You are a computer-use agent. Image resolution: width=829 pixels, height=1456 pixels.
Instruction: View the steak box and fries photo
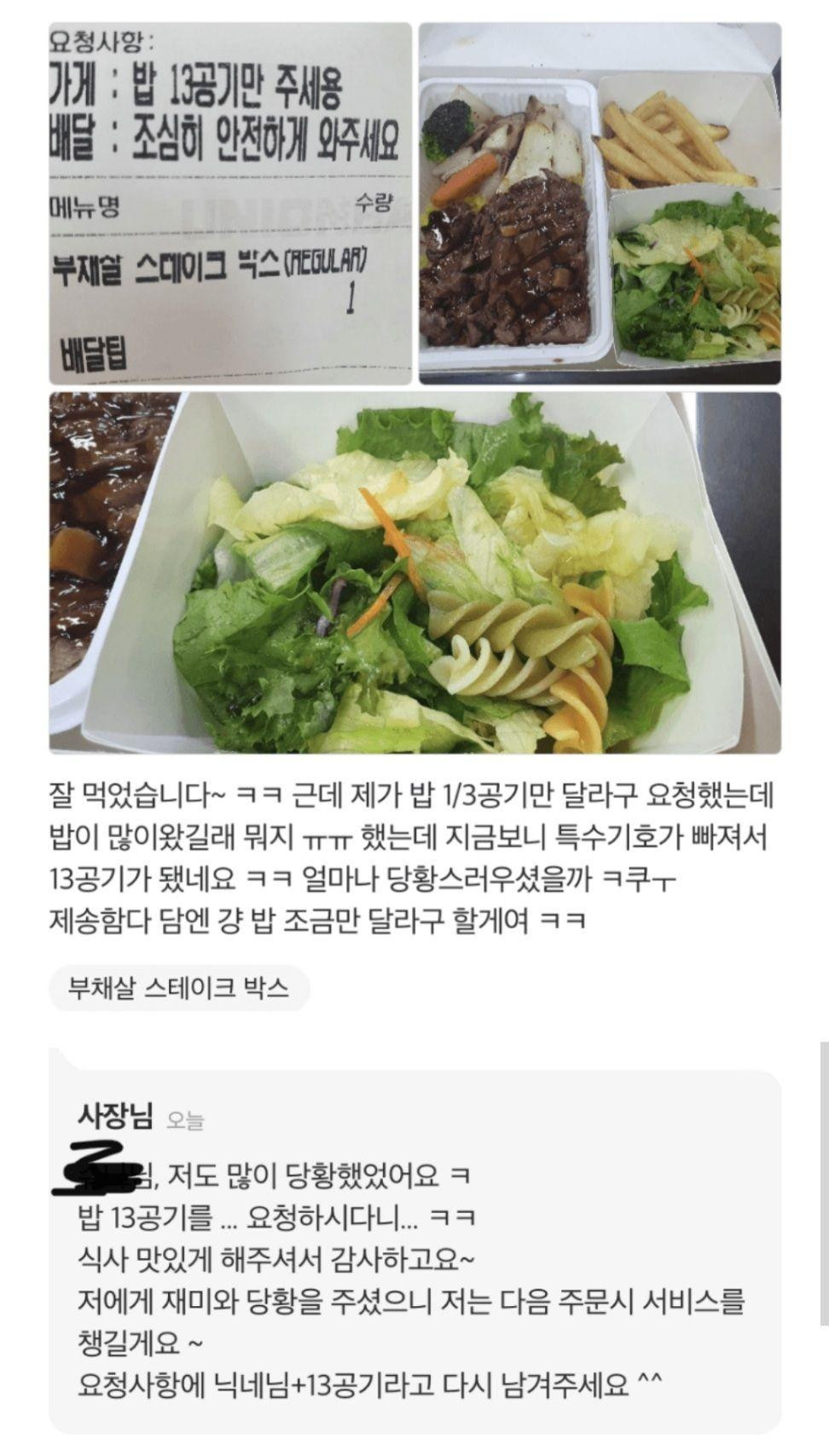coord(600,203)
